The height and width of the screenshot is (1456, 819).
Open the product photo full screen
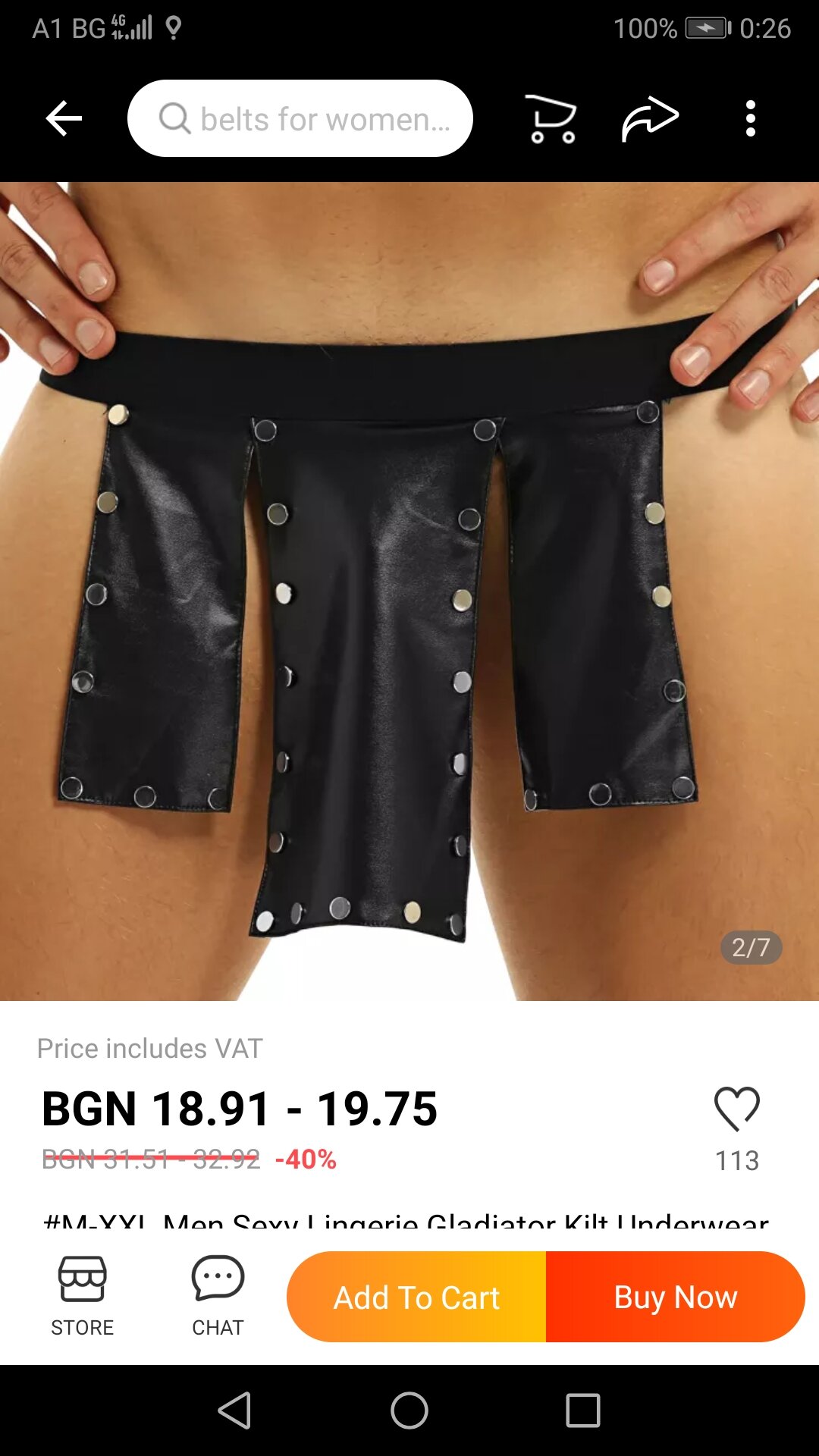pyautogui.click(x=409, y=591)
